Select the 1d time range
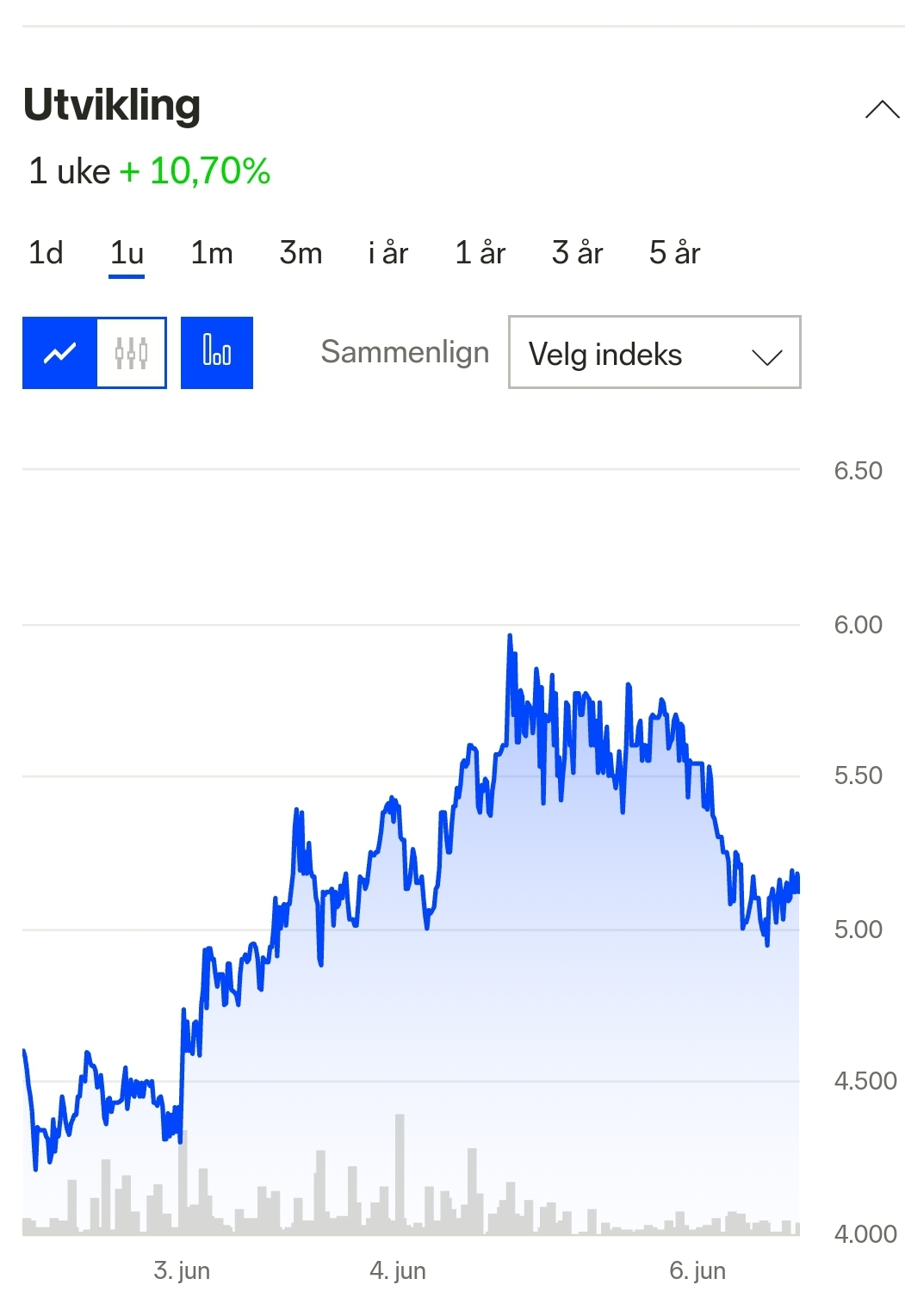 tap(46, 253)
